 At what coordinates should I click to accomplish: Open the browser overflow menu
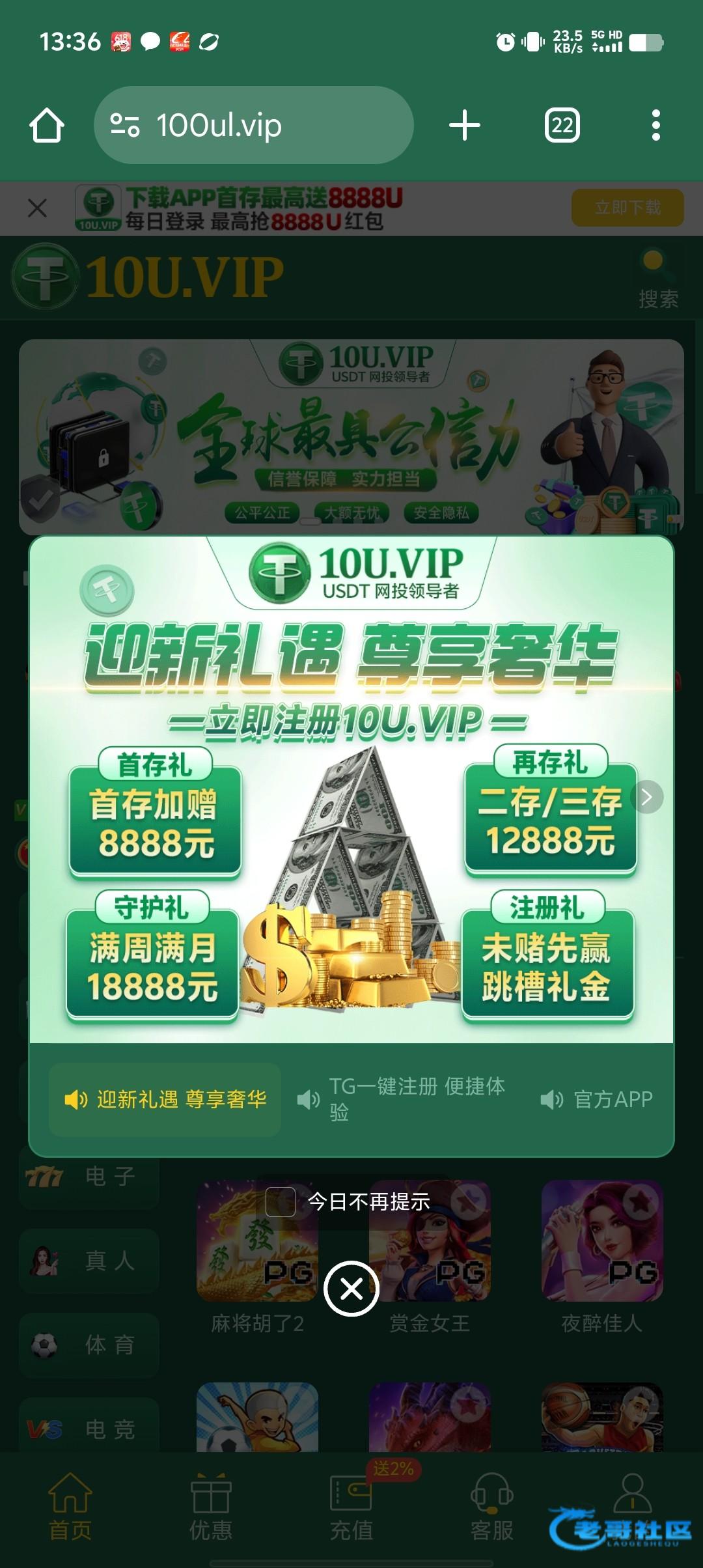pos(655,125)
